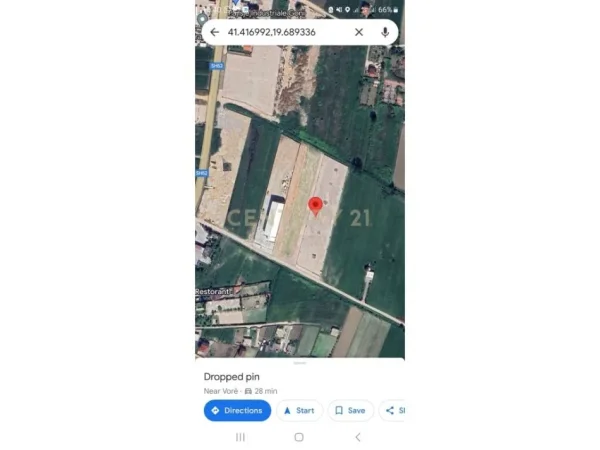Clear the searched coordinates with X
The height and width of the screenshot is (450, 600).
tap(359, 32)
